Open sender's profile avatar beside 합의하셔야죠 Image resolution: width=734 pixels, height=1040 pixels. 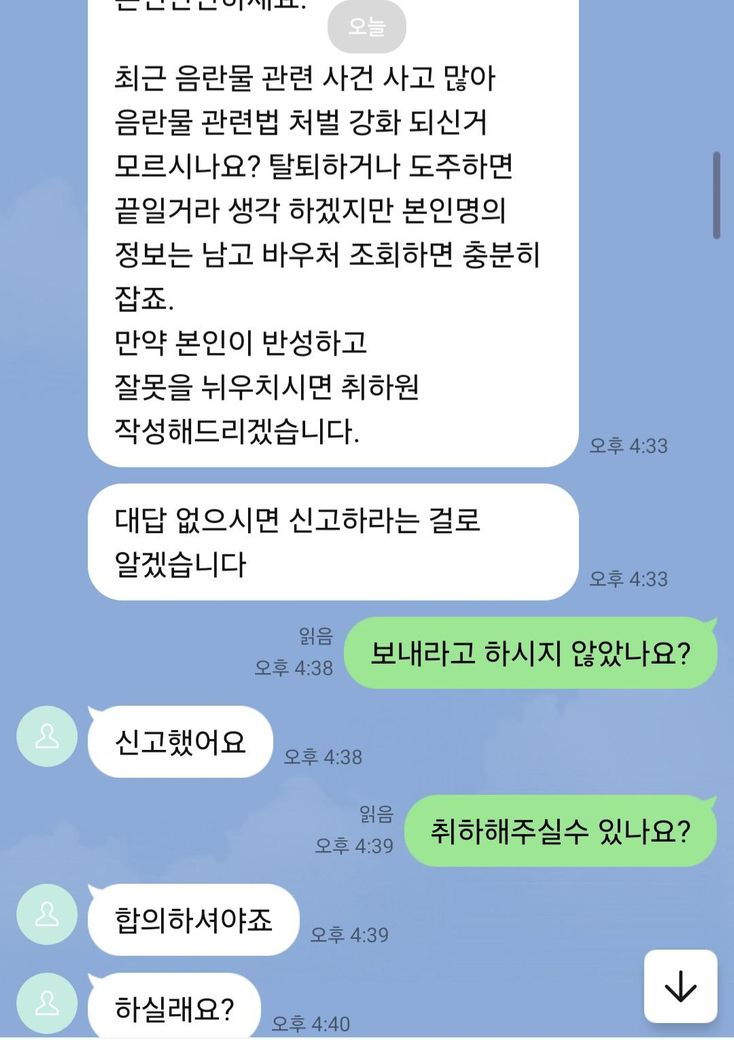[47, 914]
